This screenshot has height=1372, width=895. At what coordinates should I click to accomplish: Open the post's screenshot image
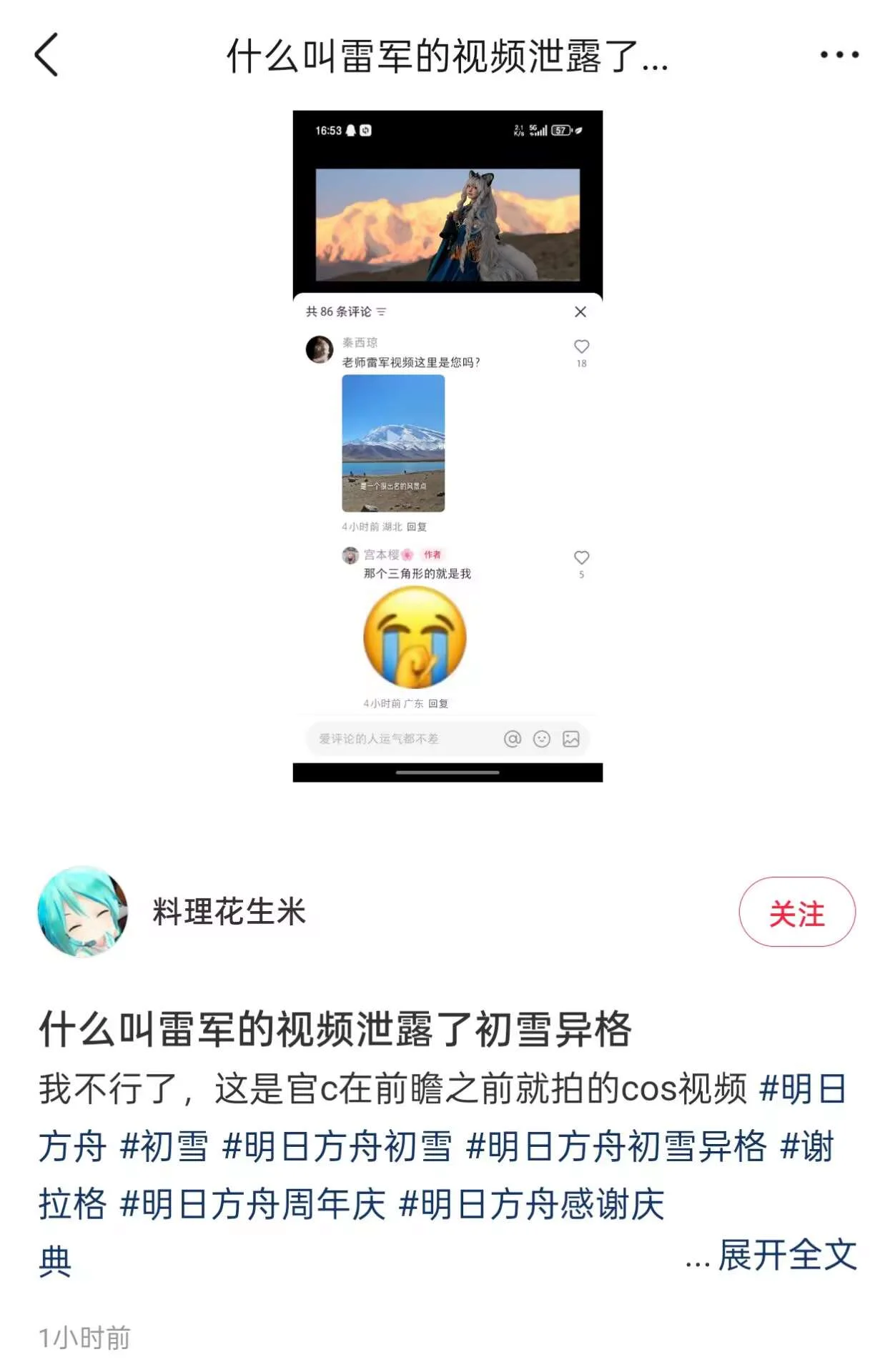coord(447,446)
